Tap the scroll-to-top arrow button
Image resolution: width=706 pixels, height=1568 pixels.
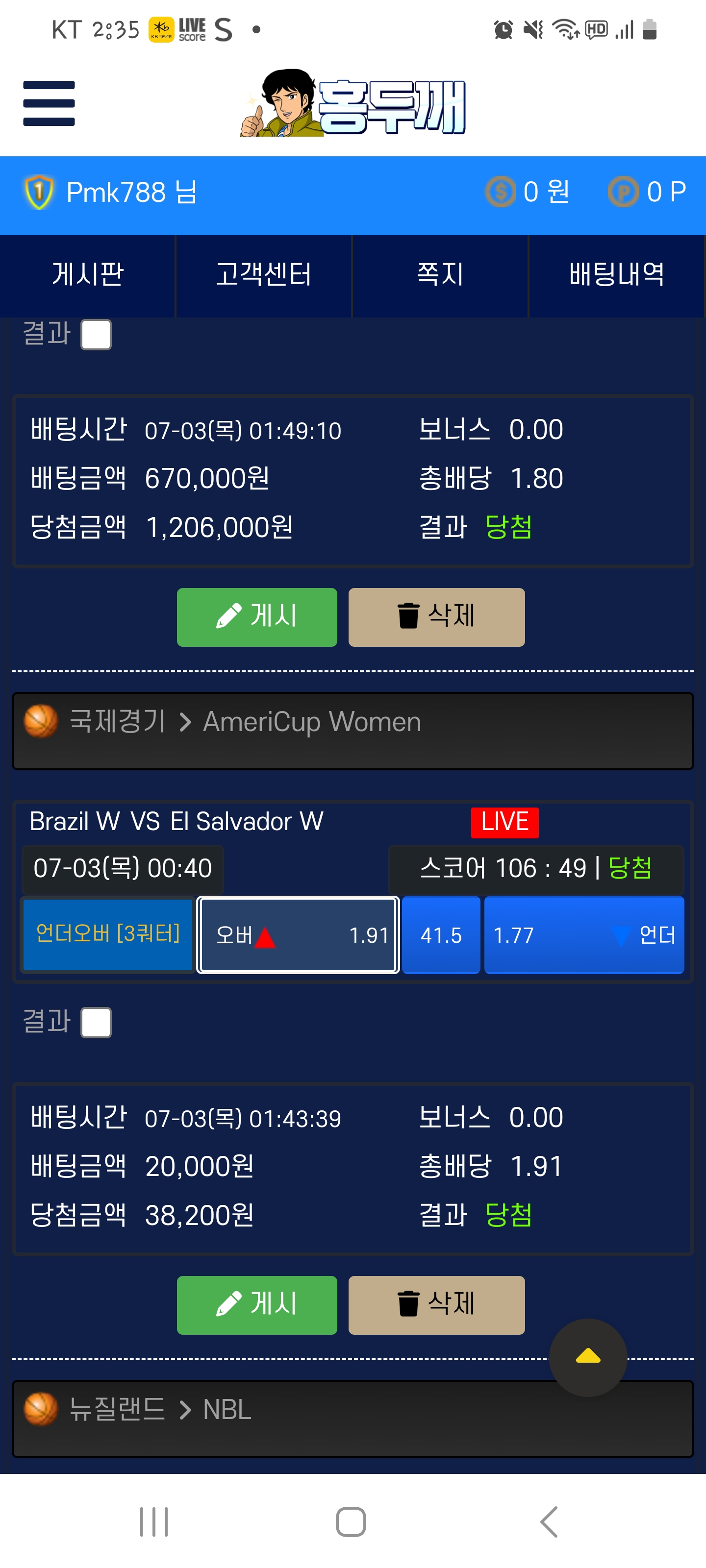click(588, 1357)
